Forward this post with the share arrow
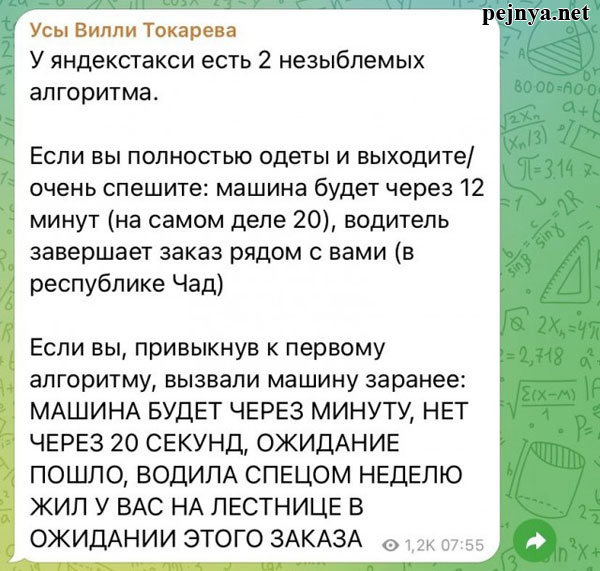 pos(533,541)
